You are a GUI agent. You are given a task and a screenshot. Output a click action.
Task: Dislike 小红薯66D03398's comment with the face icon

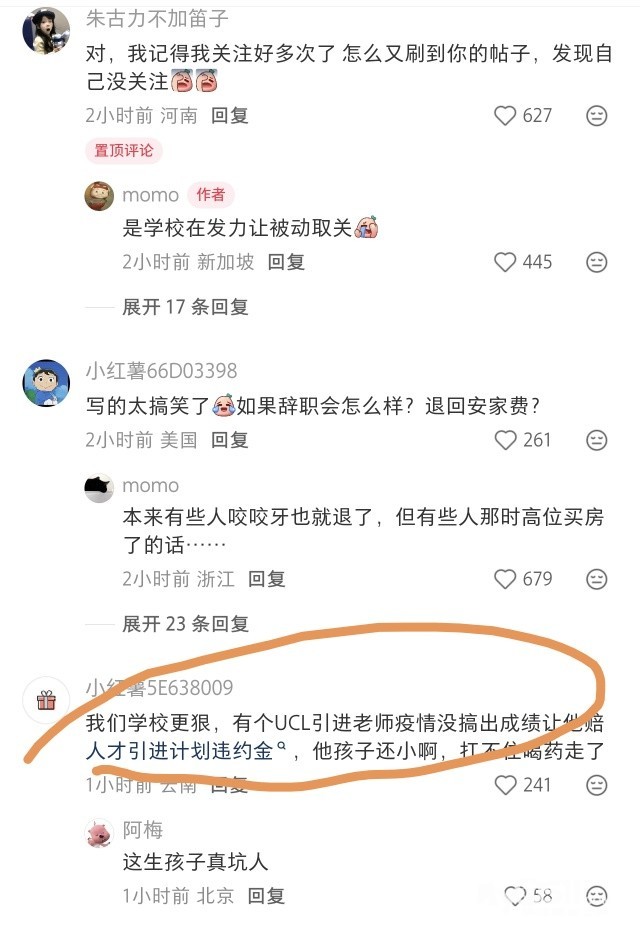click(596, 440)
